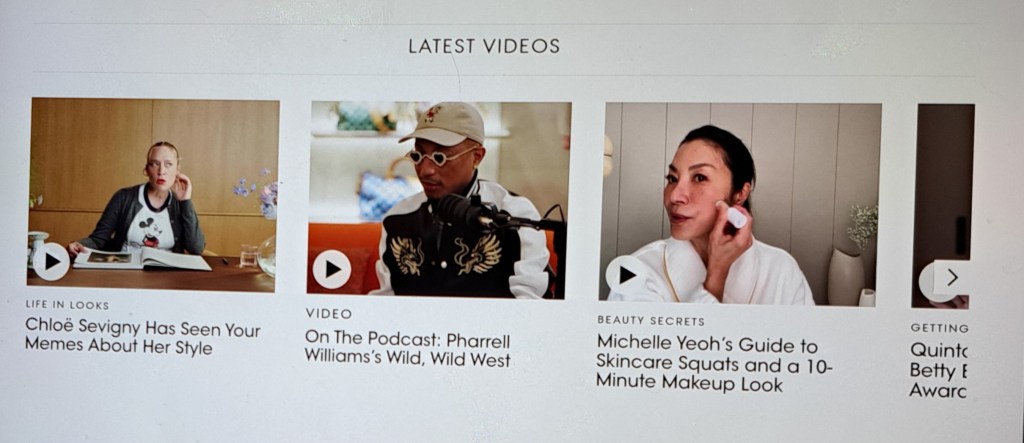The width and height of the screenshot is (1024, 443).
Task: Show next videos with the arrow
Action: click(951, 278)
